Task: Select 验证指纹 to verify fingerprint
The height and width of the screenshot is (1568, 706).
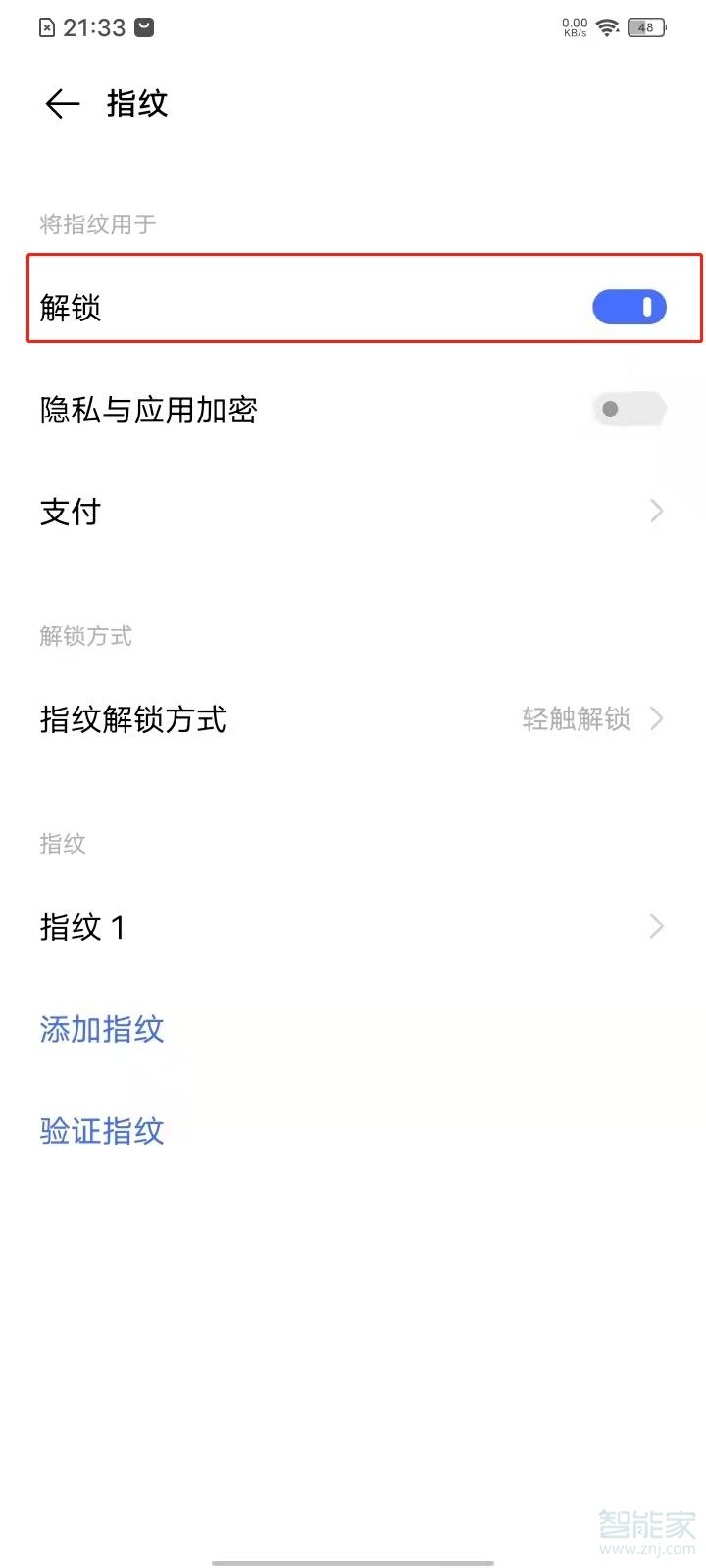Action: click(x=102, y=1131)
